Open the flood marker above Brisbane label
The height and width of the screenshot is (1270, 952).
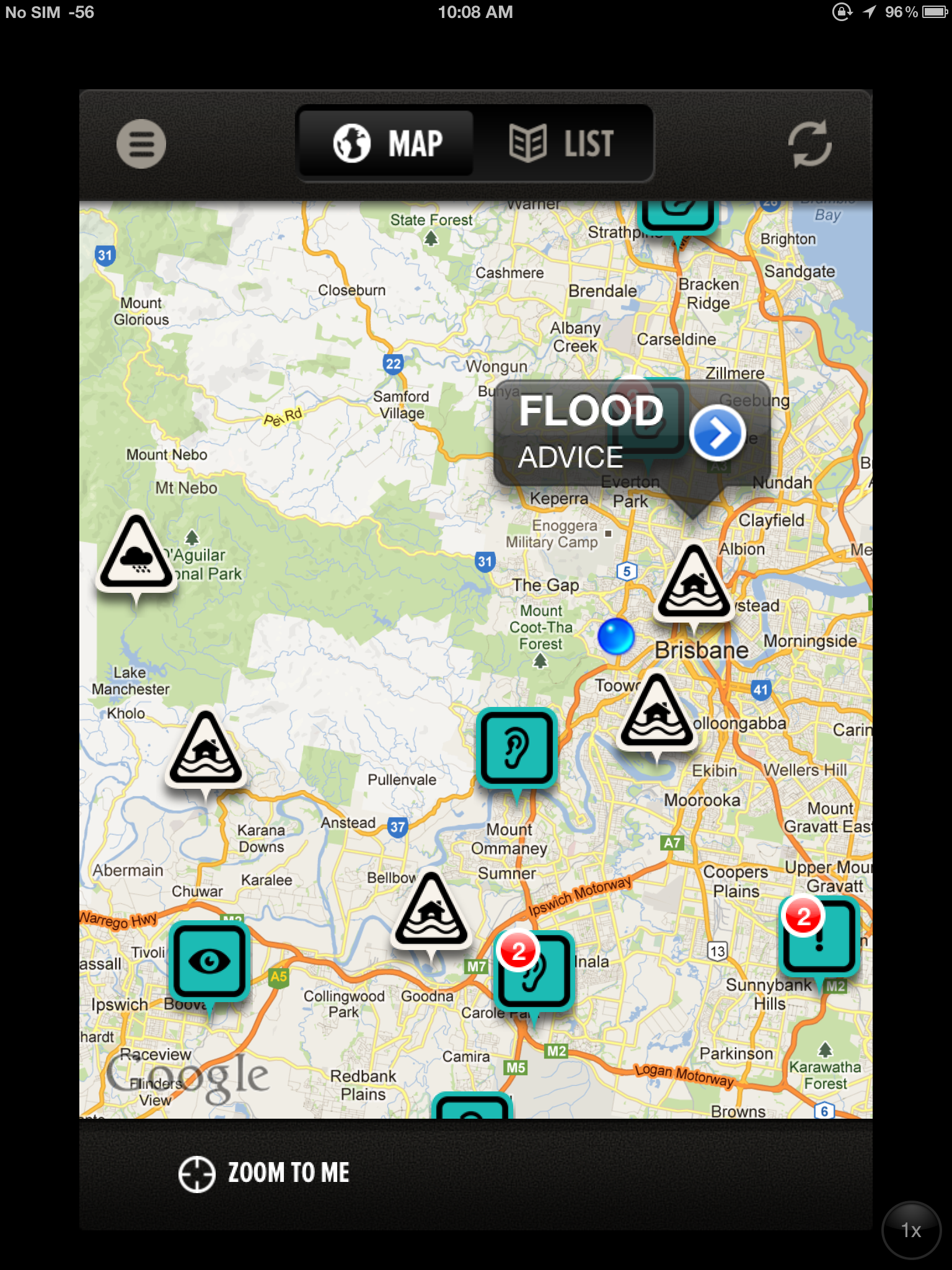pyautogui.click(x=694, y=586)
